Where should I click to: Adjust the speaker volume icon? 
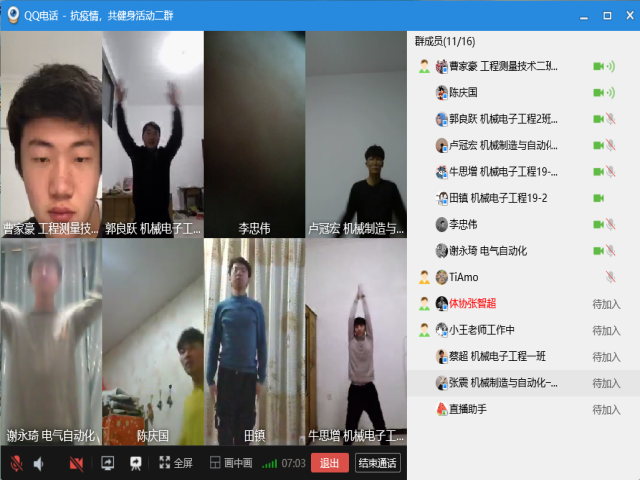click(39, 463)
